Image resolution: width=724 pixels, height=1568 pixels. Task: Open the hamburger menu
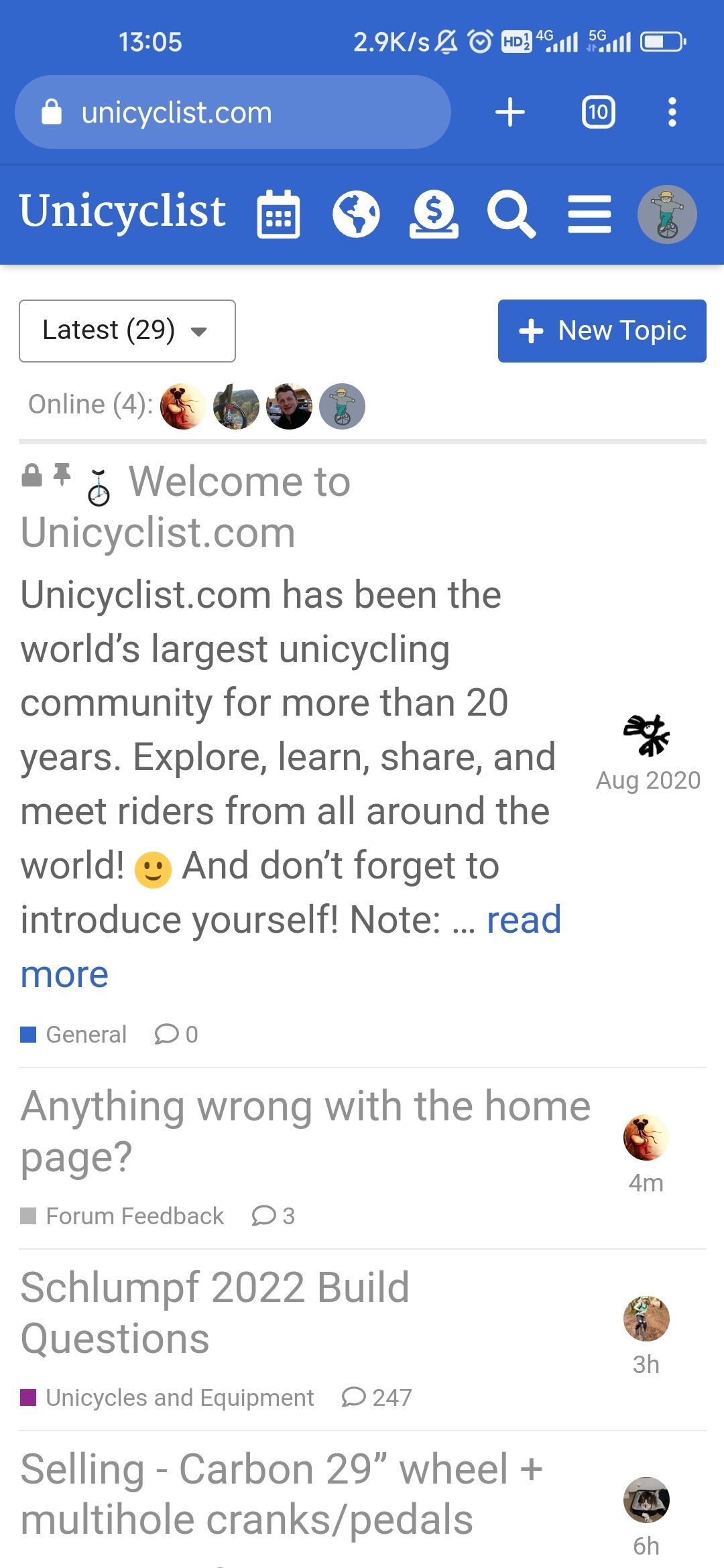[x=589, y=214]
